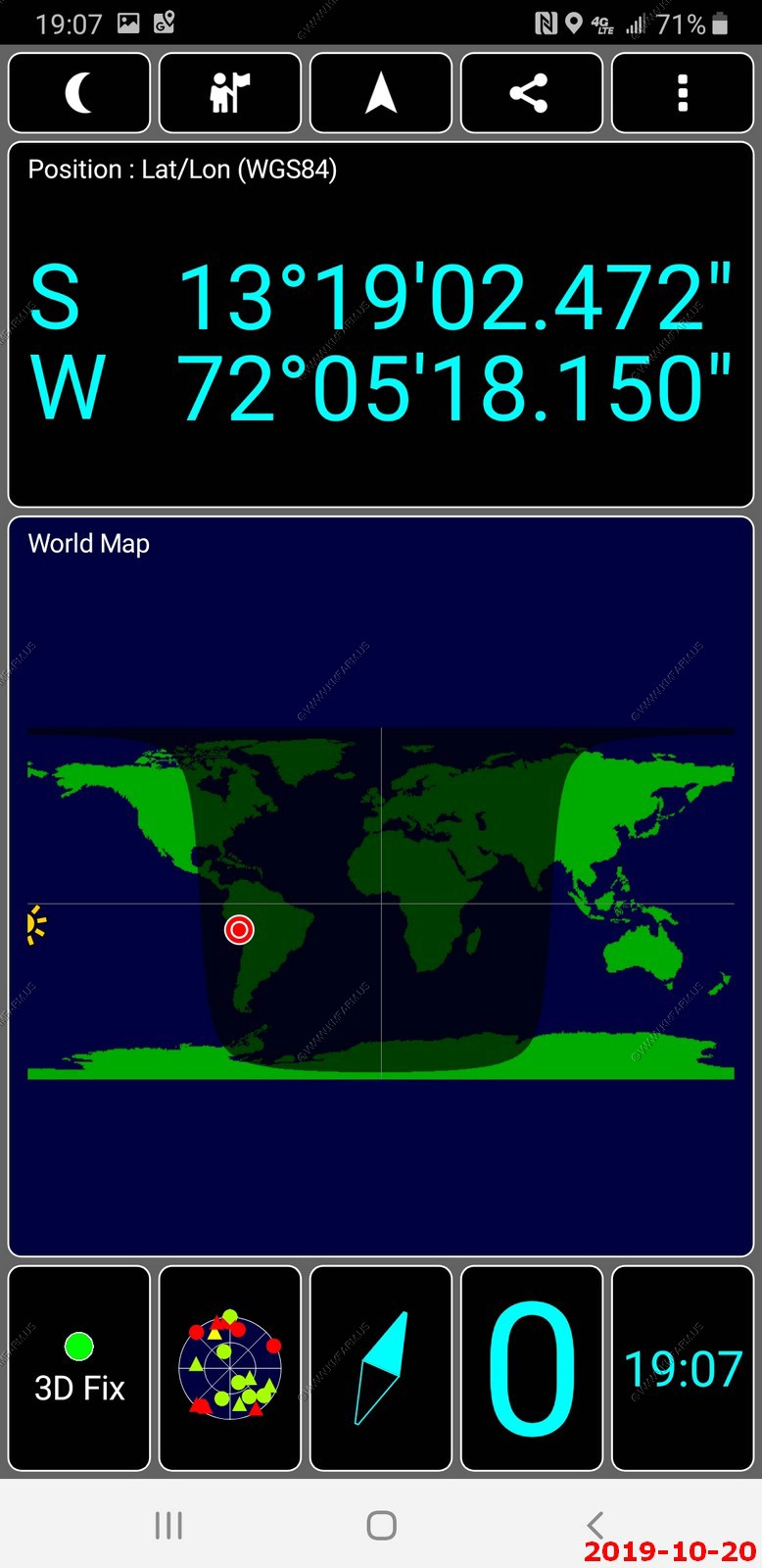Go back with system back button
Image resolution: width=762 pixels, height=1568 pixels.
tap(595, 1525)
